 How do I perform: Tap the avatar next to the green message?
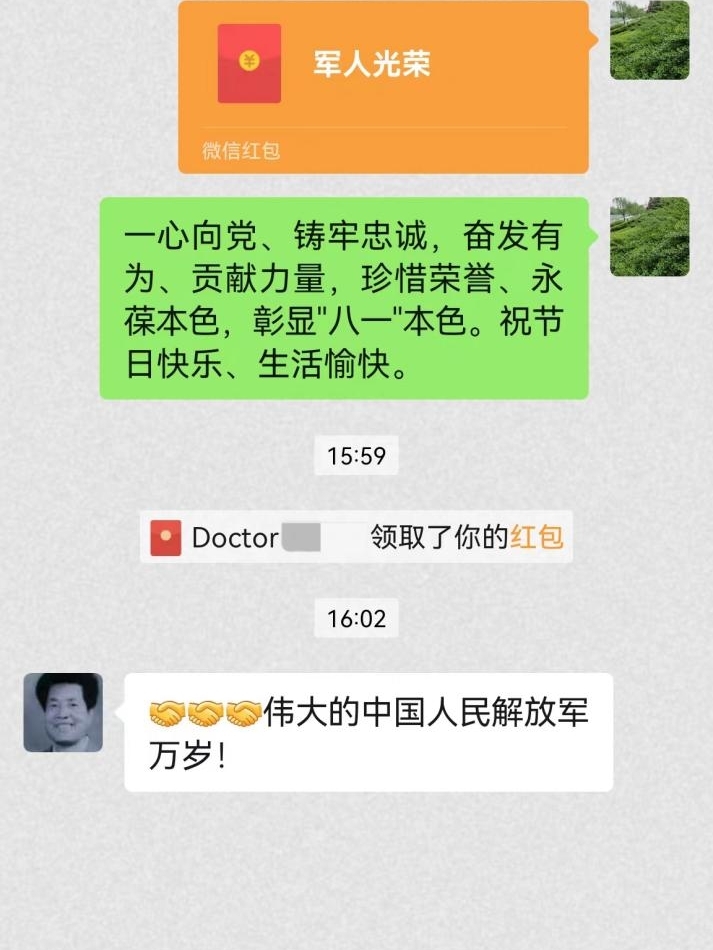(650, 237)
